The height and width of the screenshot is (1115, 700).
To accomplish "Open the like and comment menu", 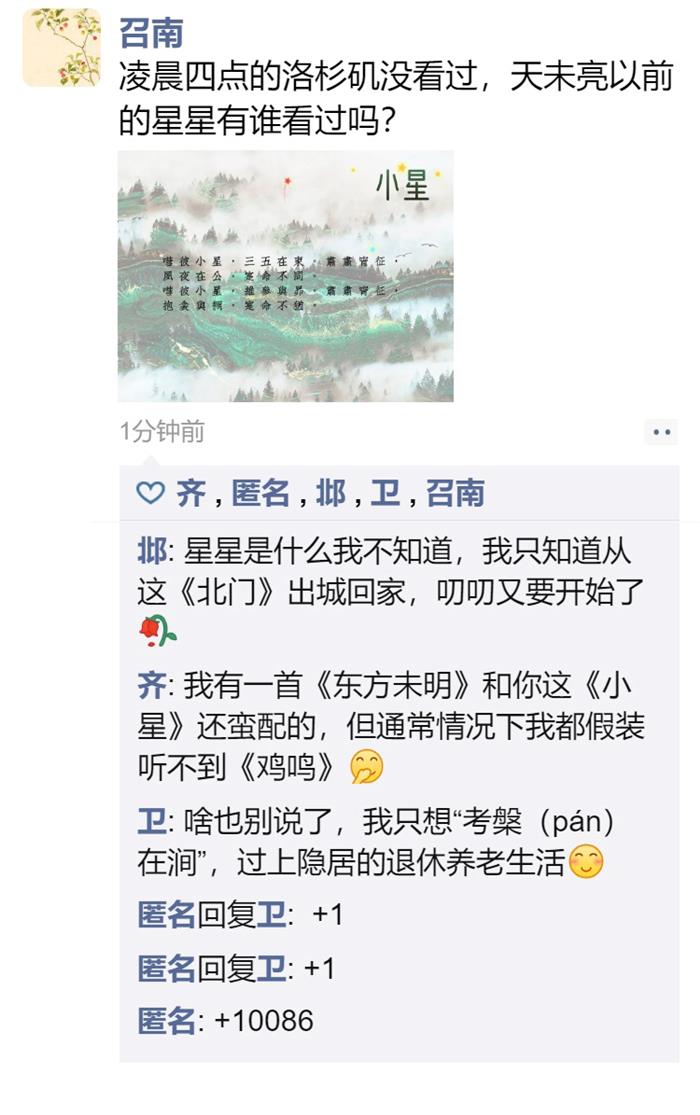I will (x=661, y=432).
